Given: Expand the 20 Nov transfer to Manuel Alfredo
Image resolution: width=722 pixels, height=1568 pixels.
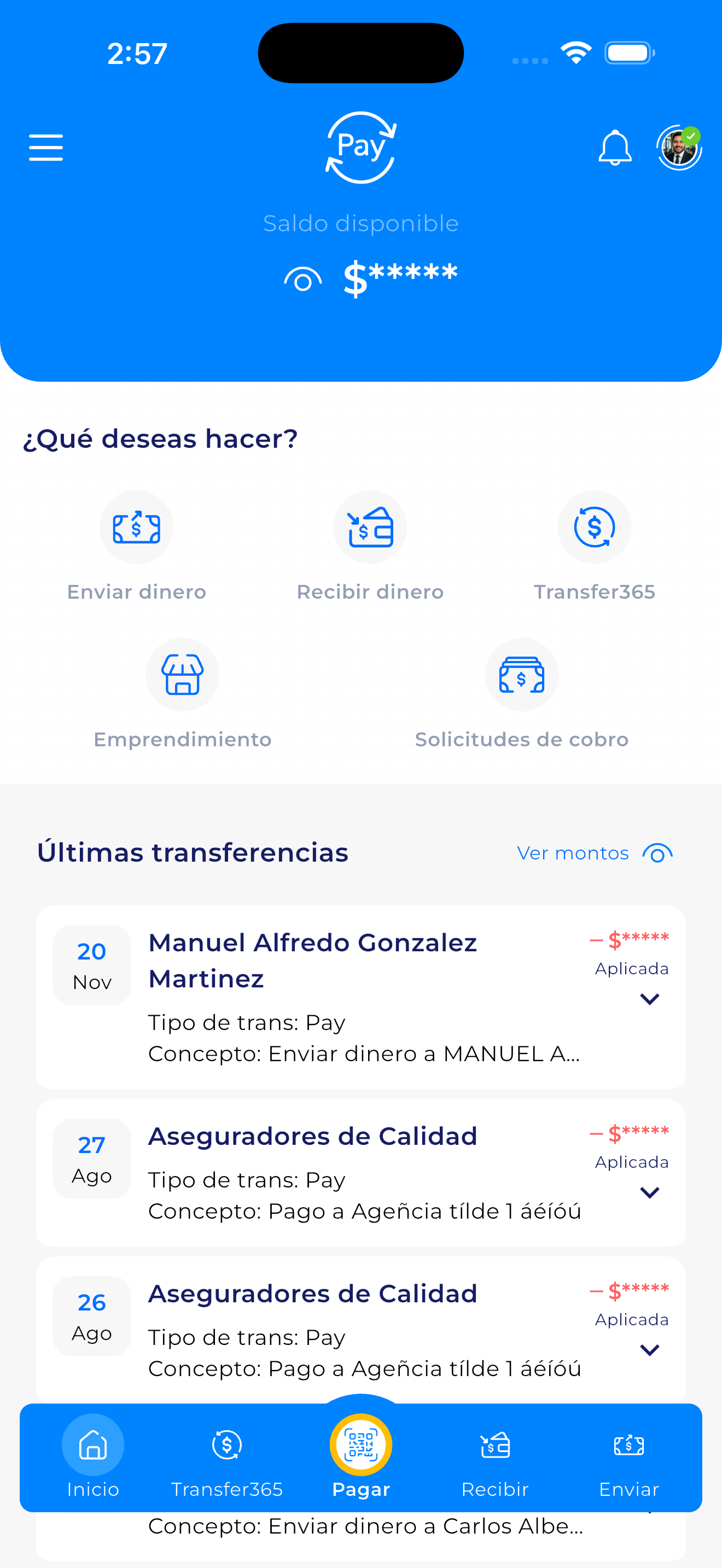Looking at the screenshot, I should click(650, 999).
